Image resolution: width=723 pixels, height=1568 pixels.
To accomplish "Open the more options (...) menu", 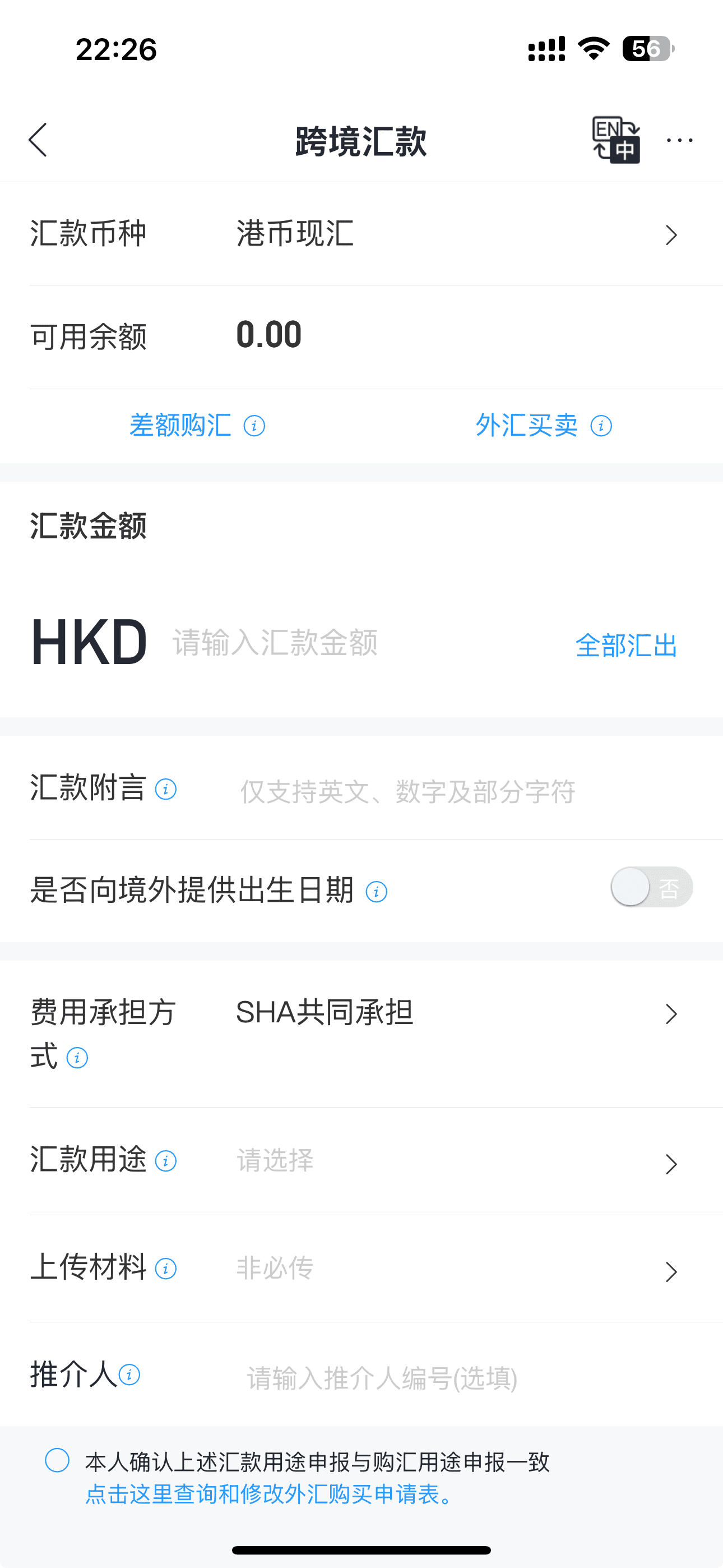I will [x=680, y=140].
